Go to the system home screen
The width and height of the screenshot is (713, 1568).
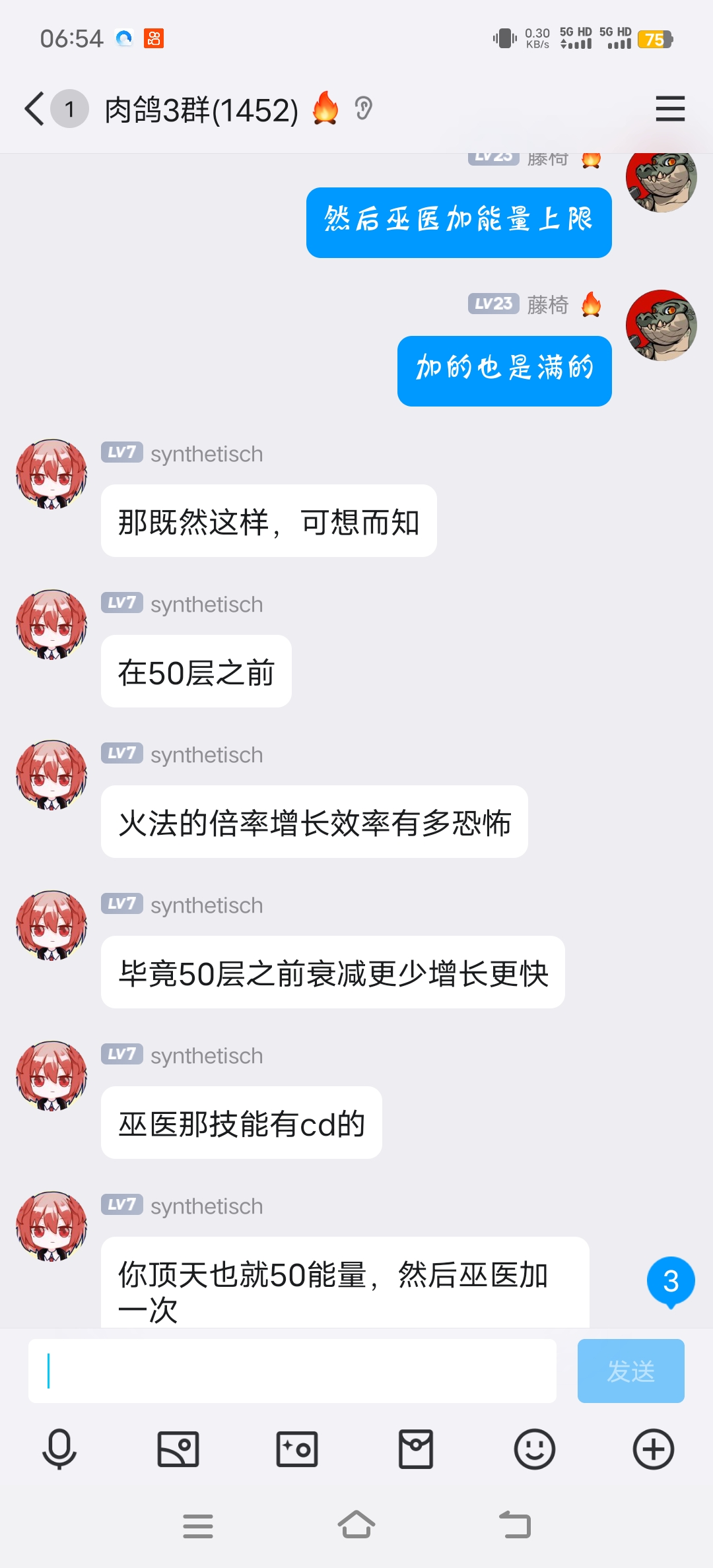[356, 1525]
